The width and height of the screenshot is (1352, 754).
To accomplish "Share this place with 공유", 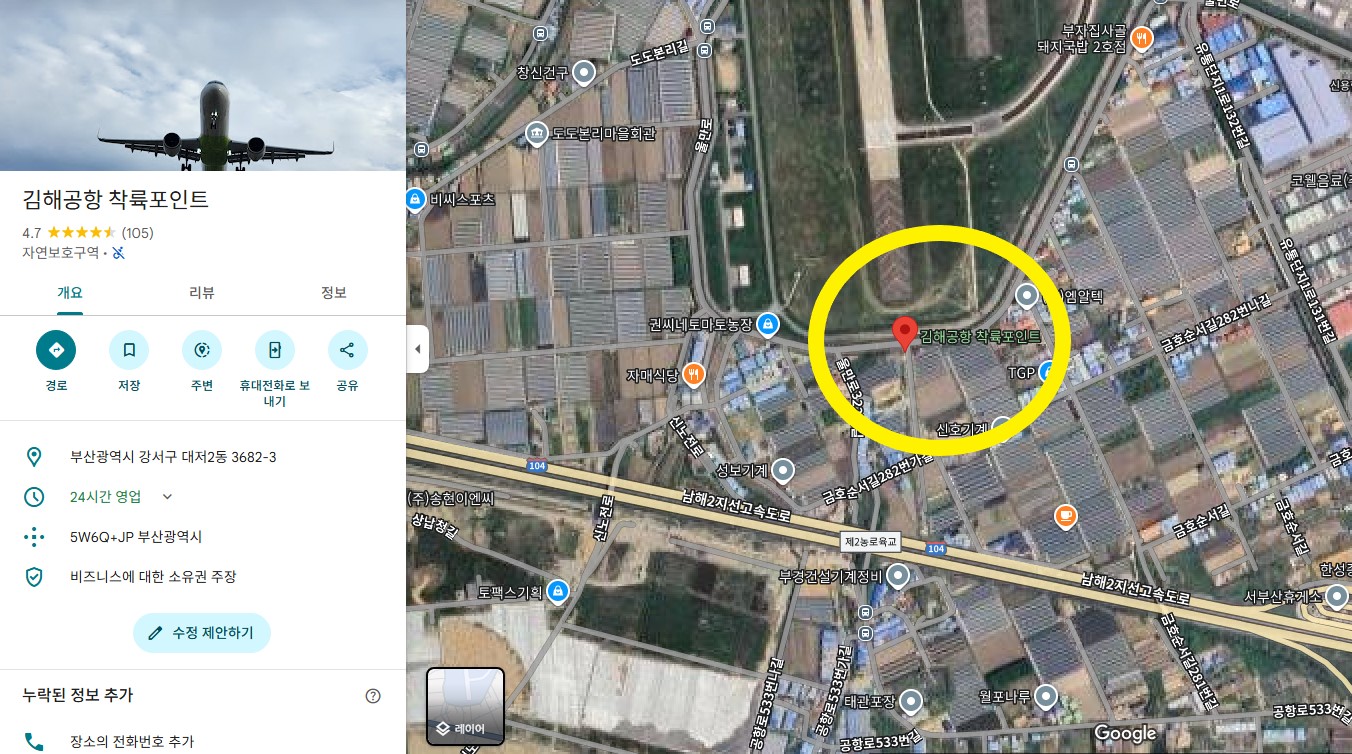I will click(347, 350).
